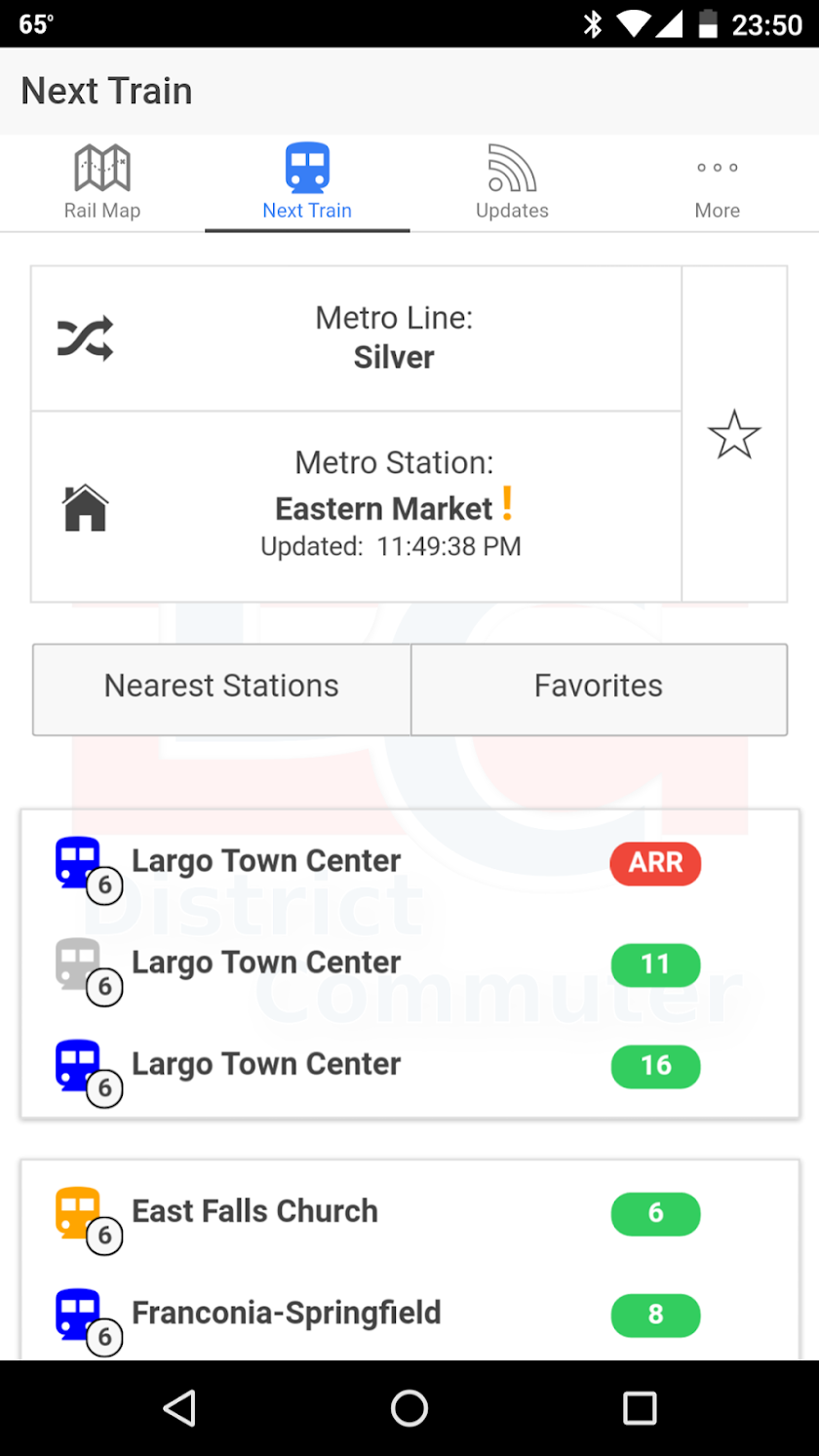Return to the device home screen
Screen dimensions: 819x1456
(x=409, y=1408)
